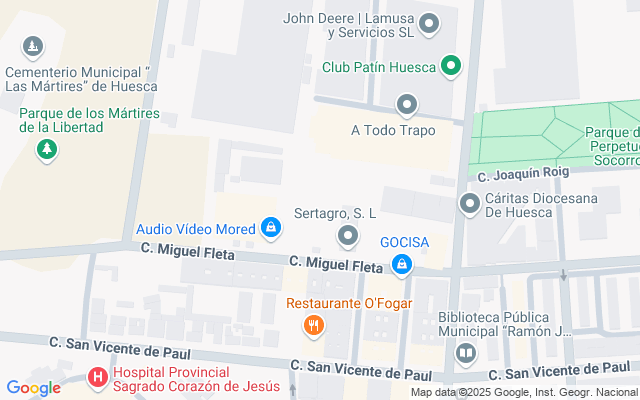
Task: Select the A Todo Trapo shop pin
Action: tap(406, 104)
